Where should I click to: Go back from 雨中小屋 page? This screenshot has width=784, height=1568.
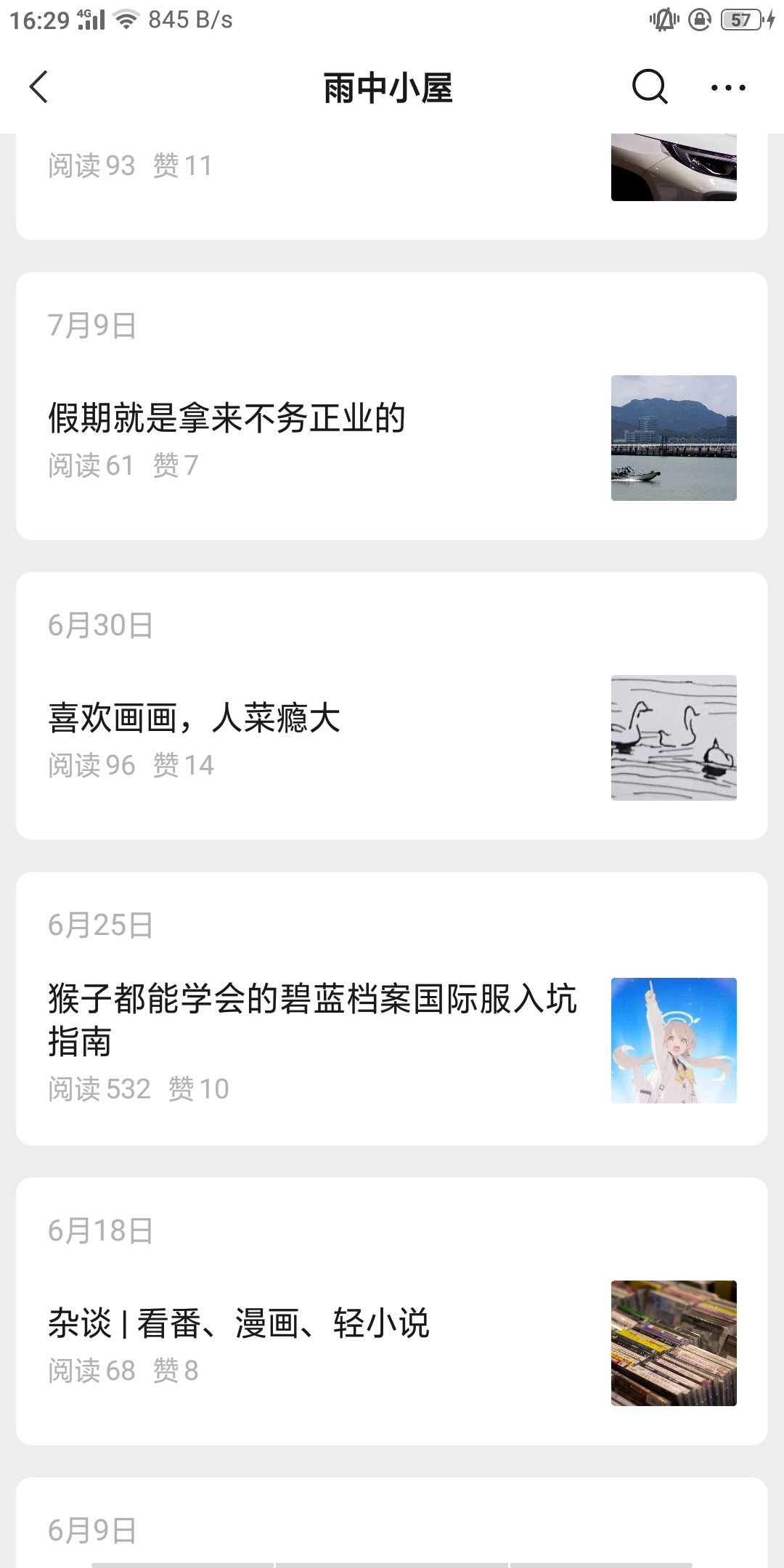click(39, 88)
